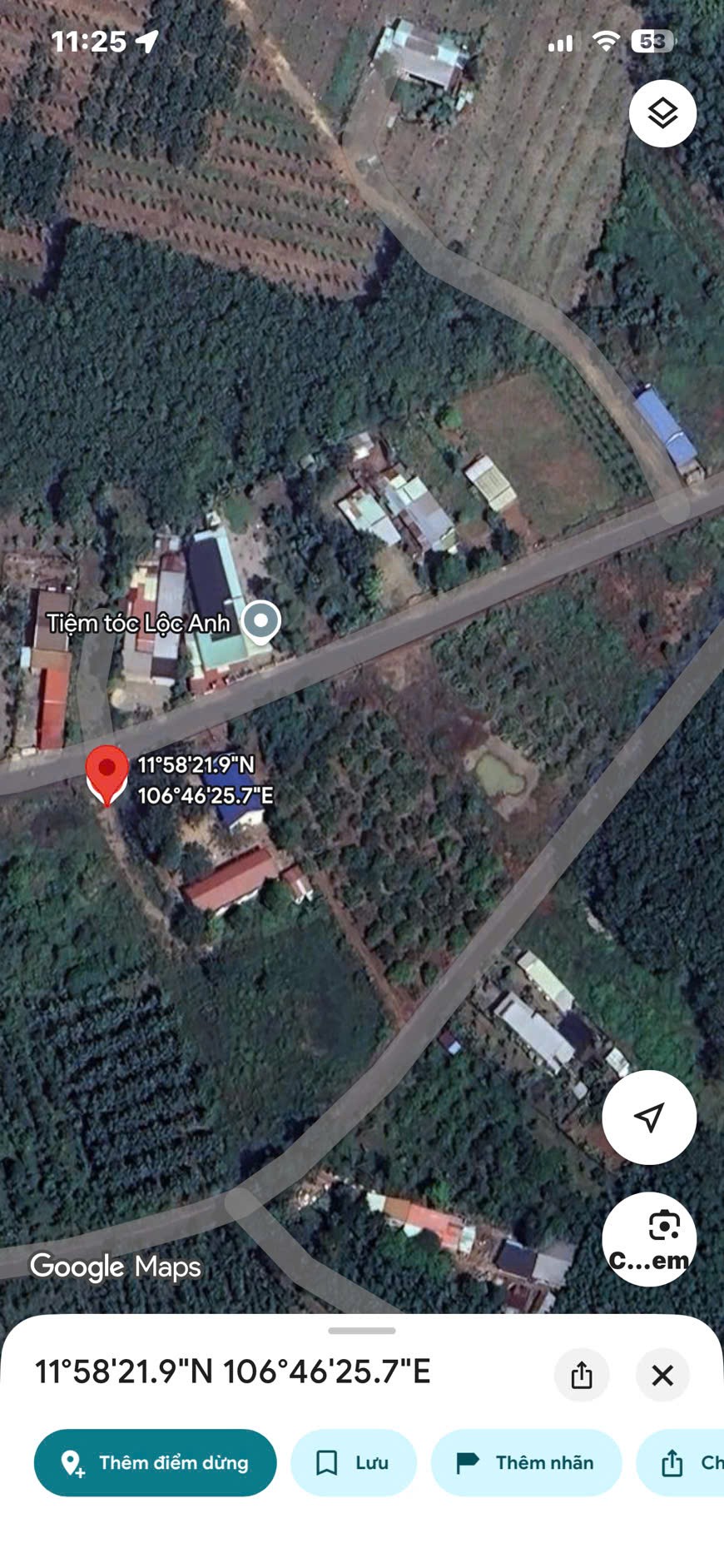Expand the bottom sheet handle
The height and width of the screenshot is (1568, 724).
coord(362,1331)
